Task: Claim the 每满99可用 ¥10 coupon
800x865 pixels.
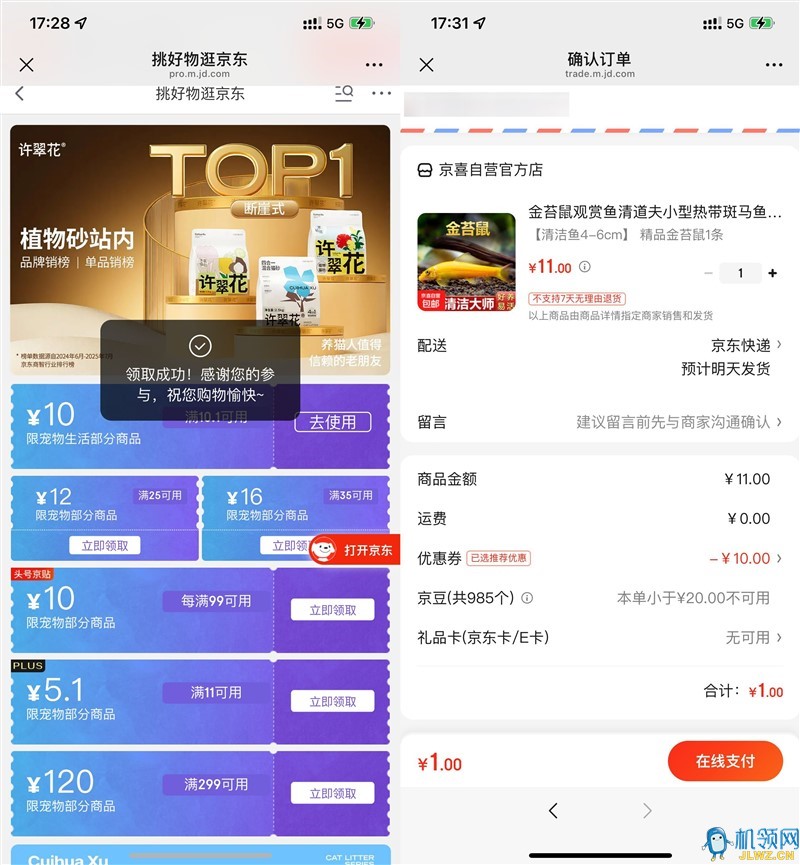Action: (332, 610)
